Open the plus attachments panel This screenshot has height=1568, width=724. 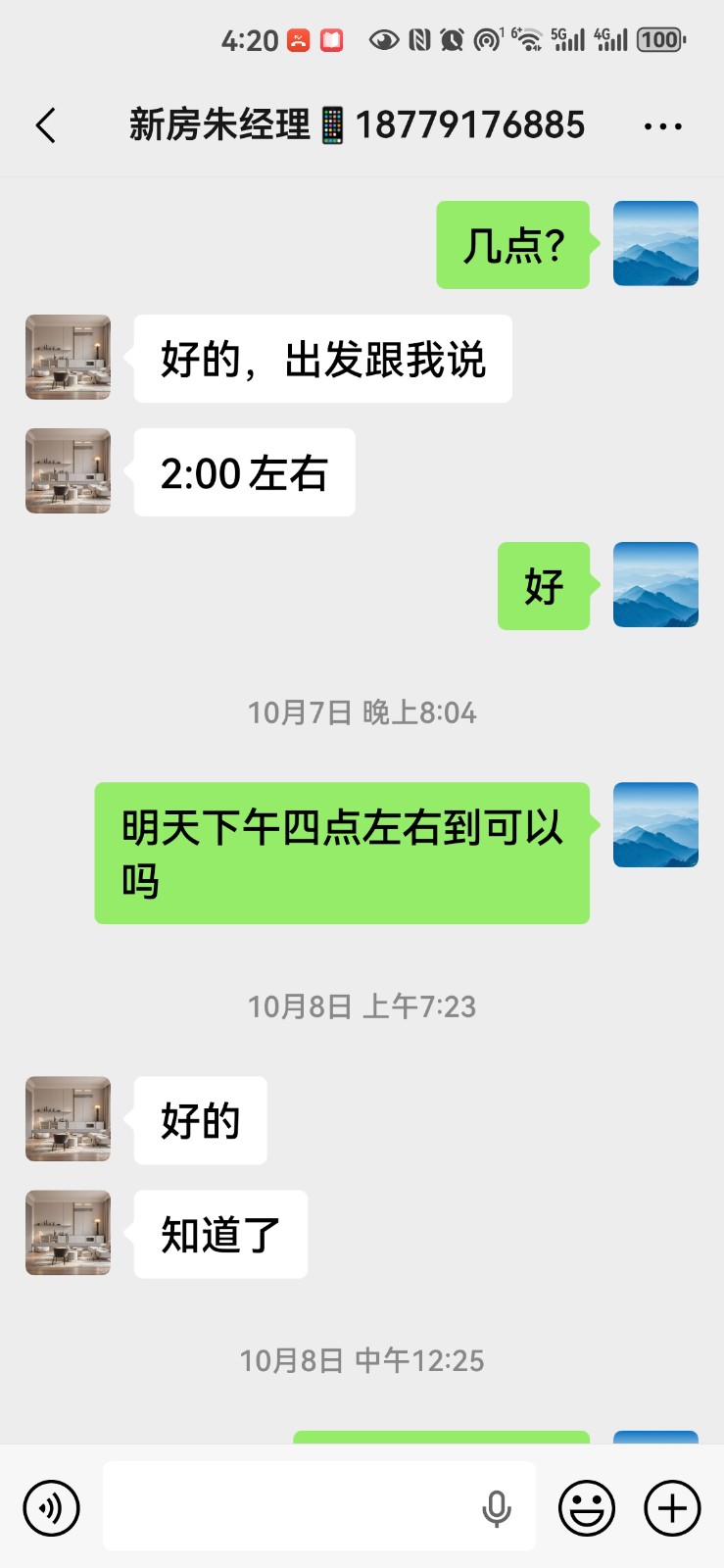[x=672, y=1507]
